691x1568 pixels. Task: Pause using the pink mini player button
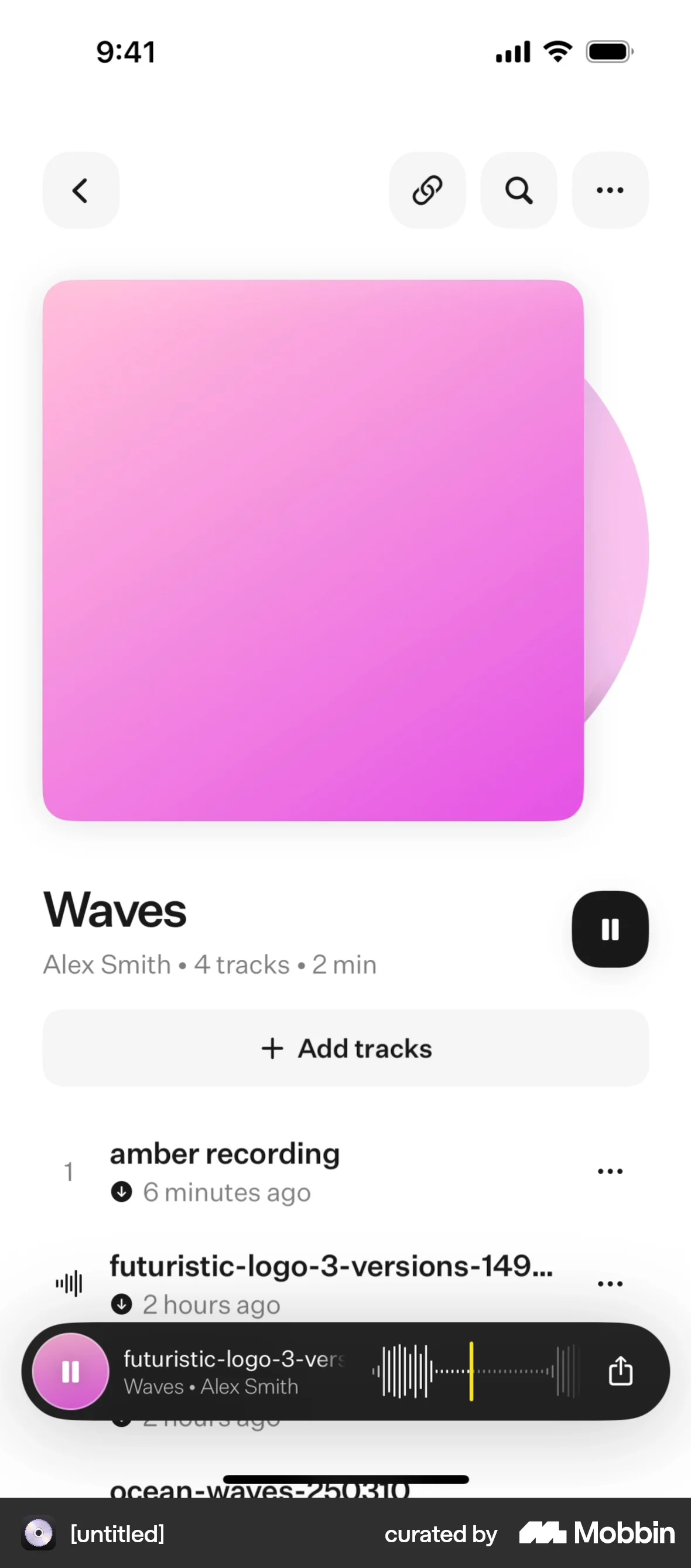[70, 1372]
